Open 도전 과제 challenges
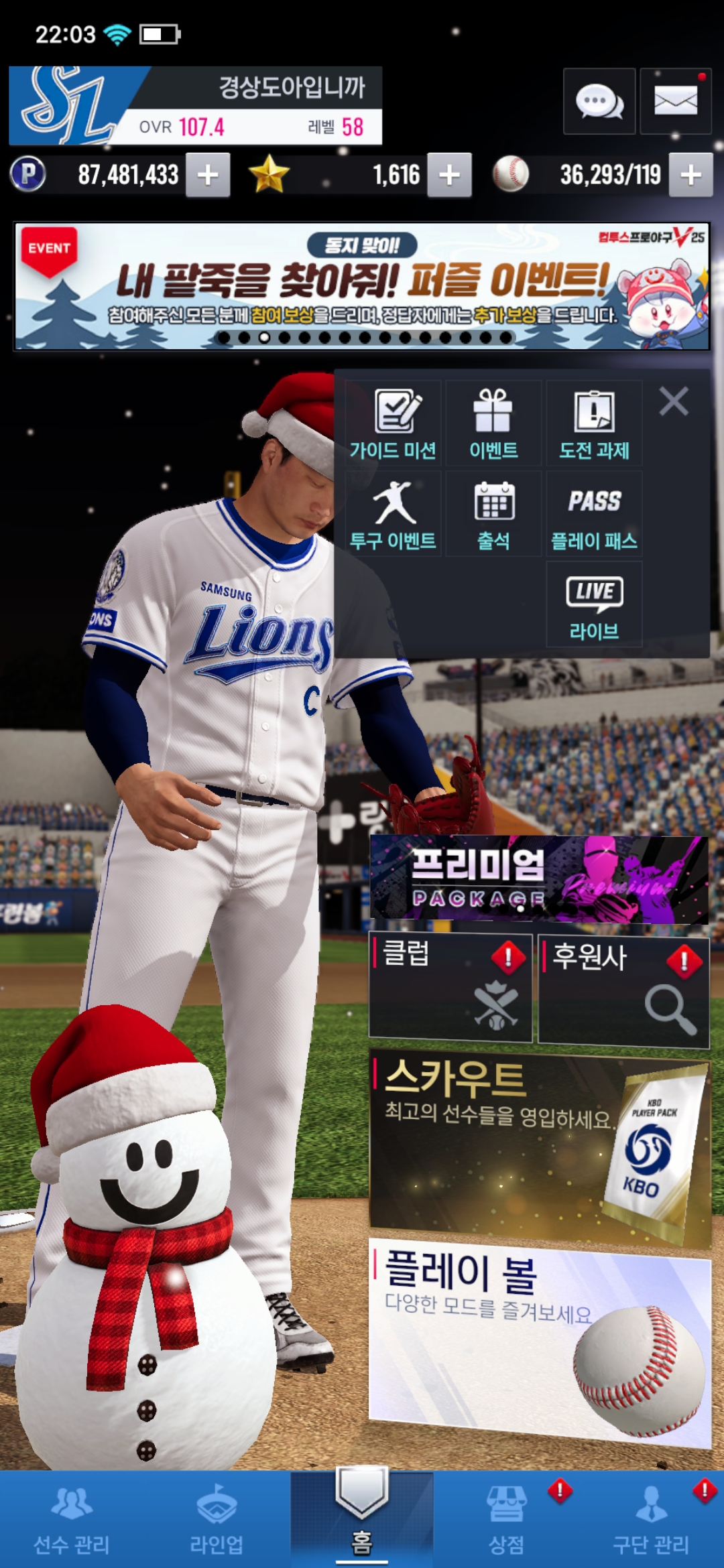724x1568 pixels. click(594, 423)
